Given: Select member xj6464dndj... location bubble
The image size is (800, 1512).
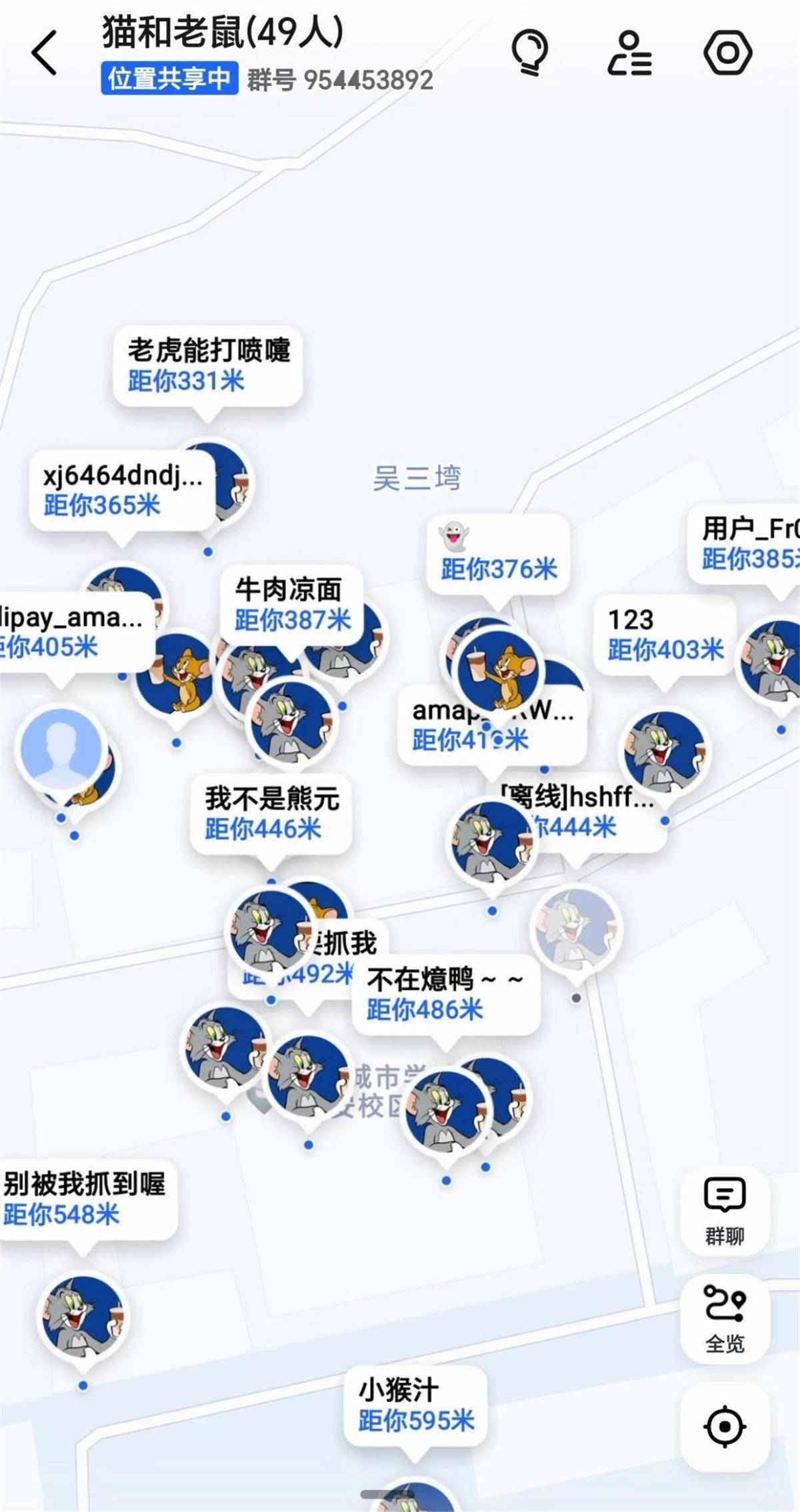Looking at the screenshot, I should pos(122,490).
